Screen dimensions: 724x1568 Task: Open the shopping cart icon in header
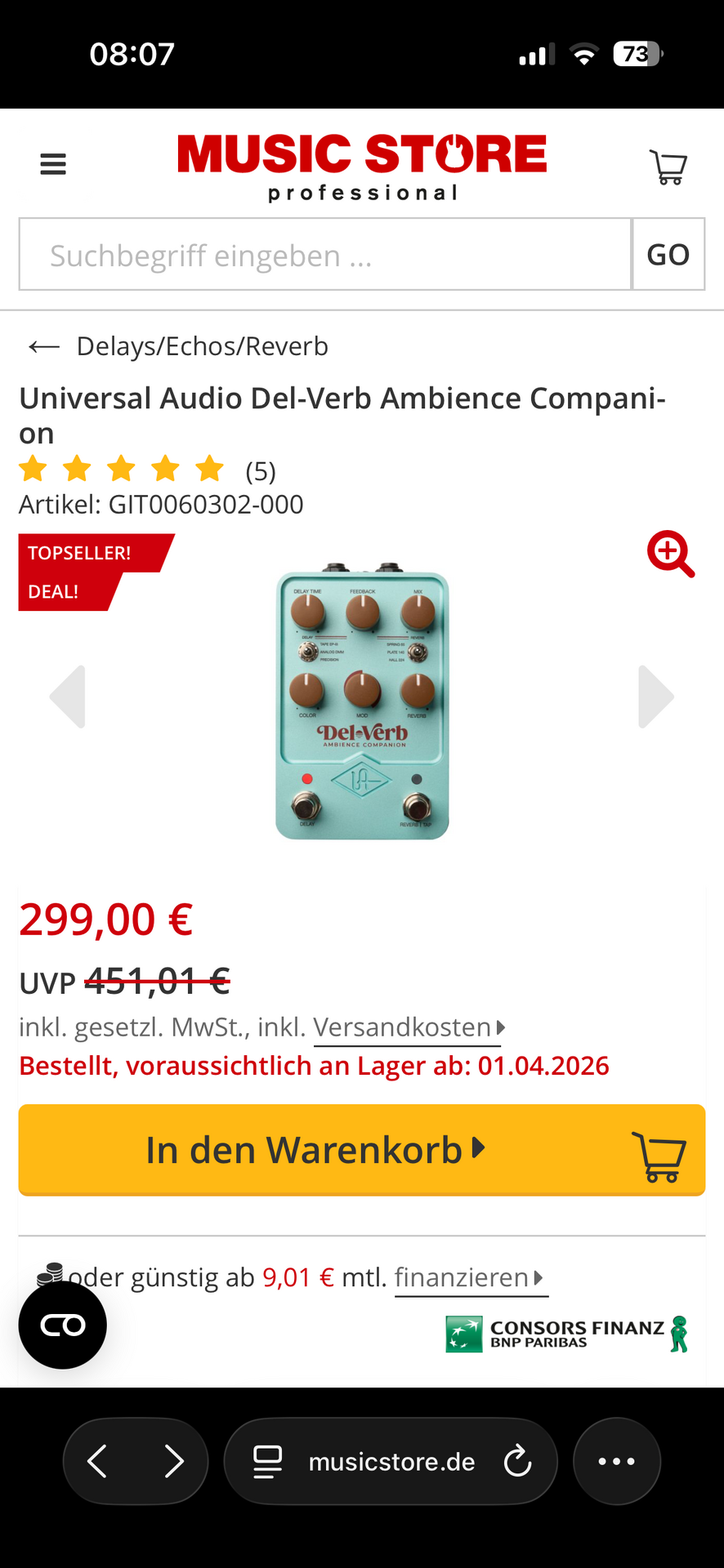(x=668, y=167)
